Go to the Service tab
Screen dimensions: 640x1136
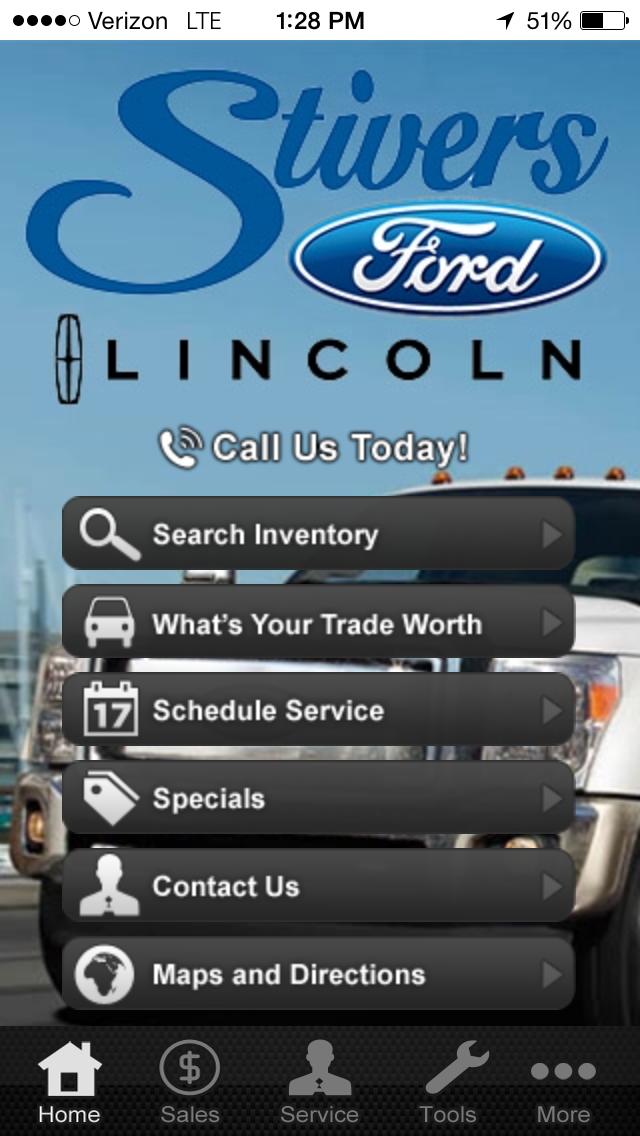click(x=319, y=1083)
